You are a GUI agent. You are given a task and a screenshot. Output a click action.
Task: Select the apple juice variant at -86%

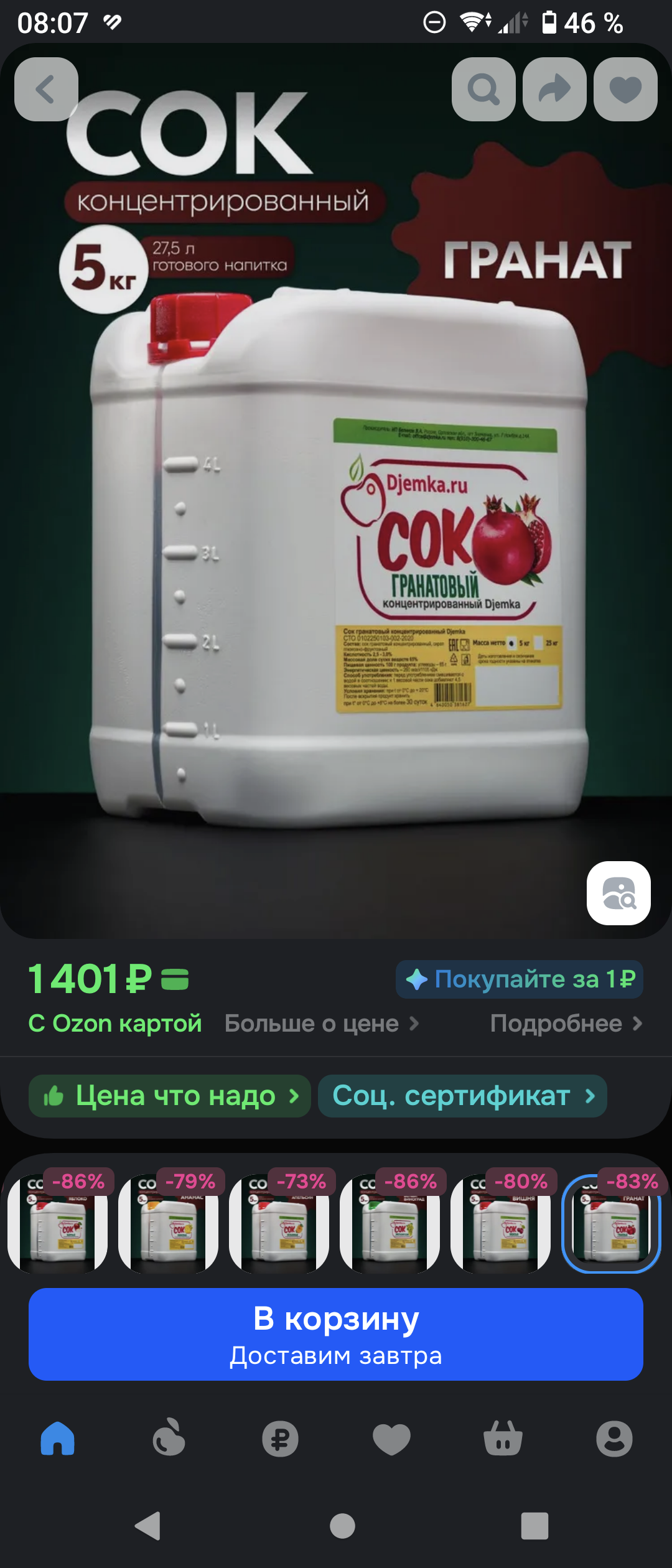(x=57, y=1224)
